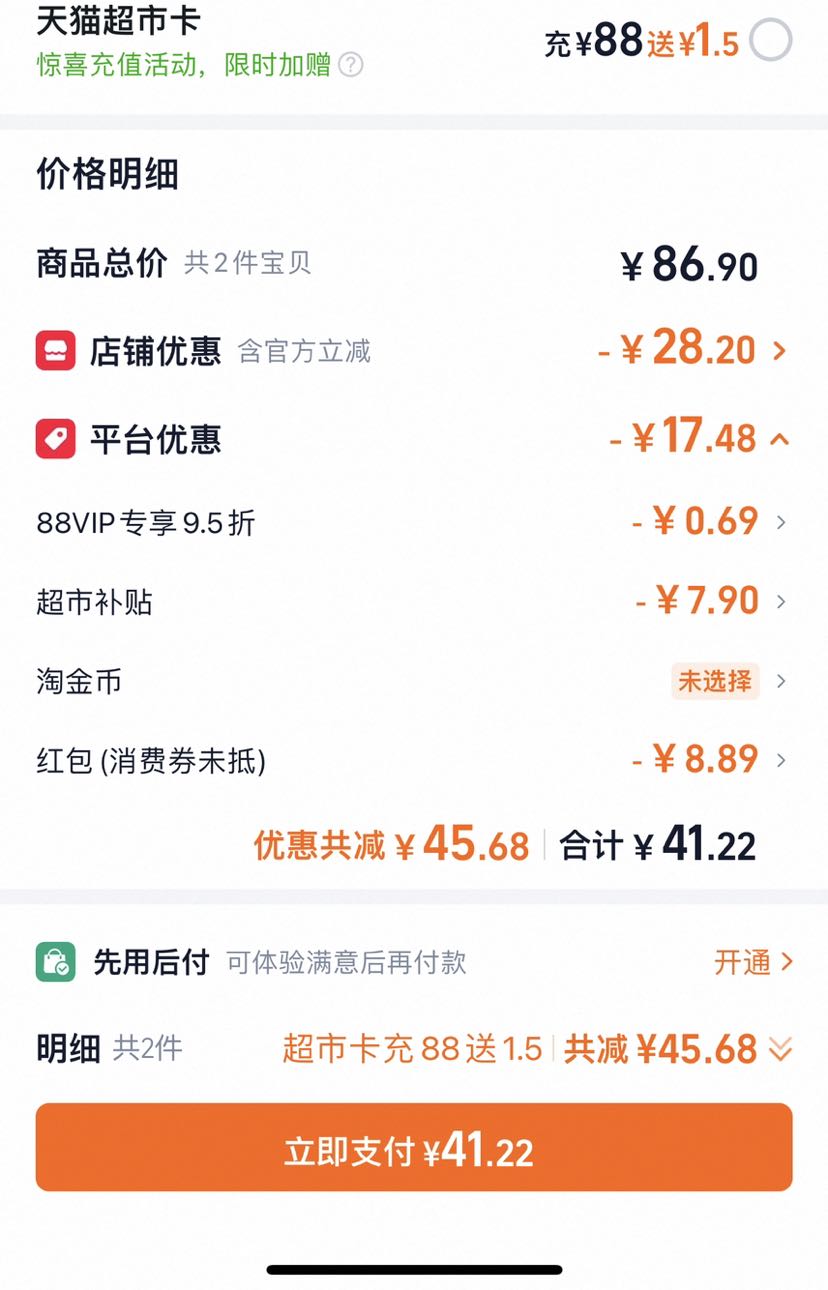Select the 充¥88送¥1.5 supermarket card option
The width and height of the screenshot is (828, 1290).
click(x=770, y=41)
